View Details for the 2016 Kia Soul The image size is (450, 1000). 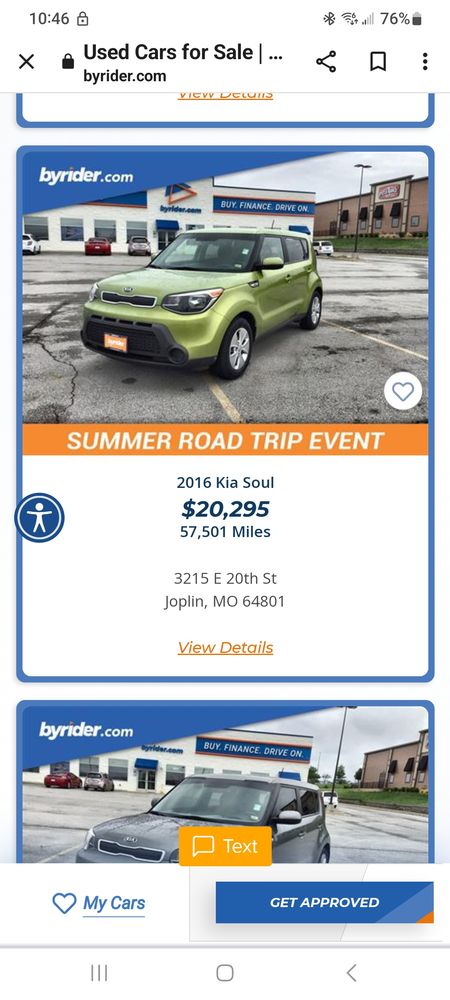pos(225,647)
